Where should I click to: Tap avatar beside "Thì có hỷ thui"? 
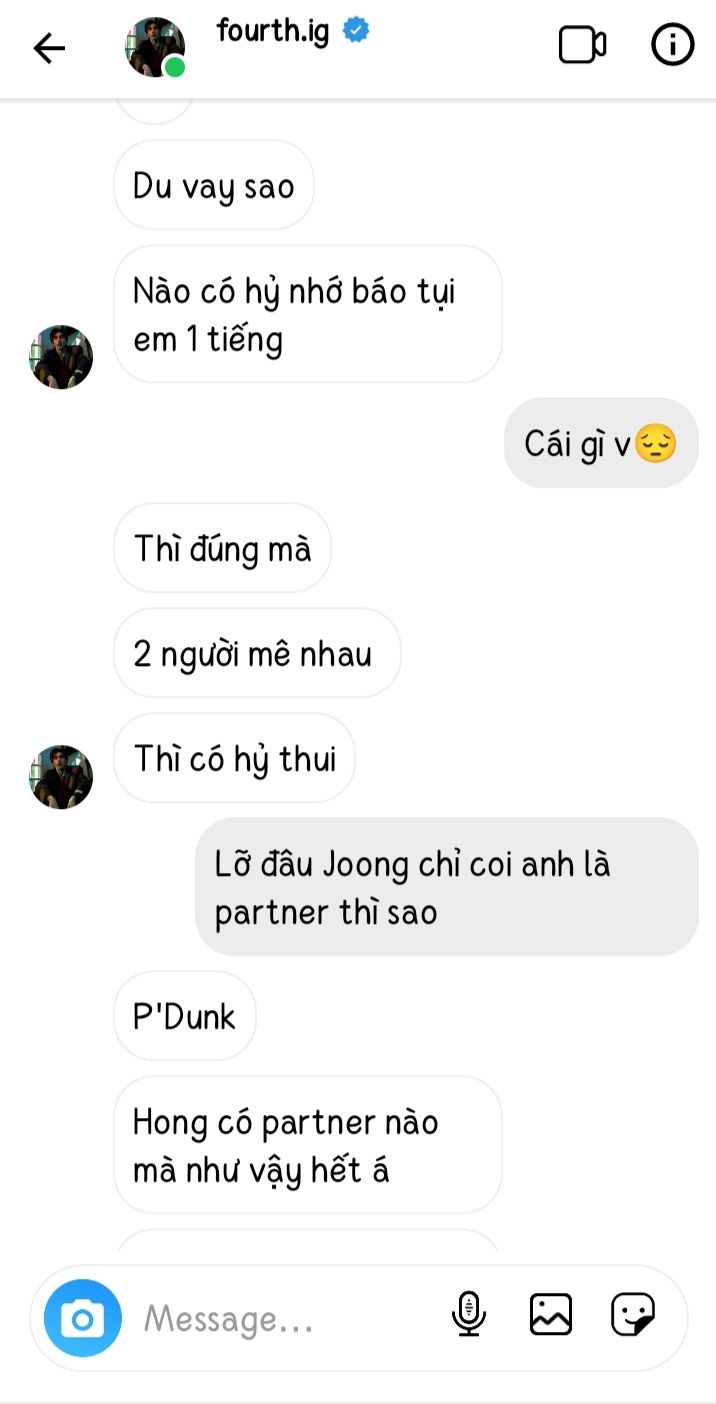(61, 777)
